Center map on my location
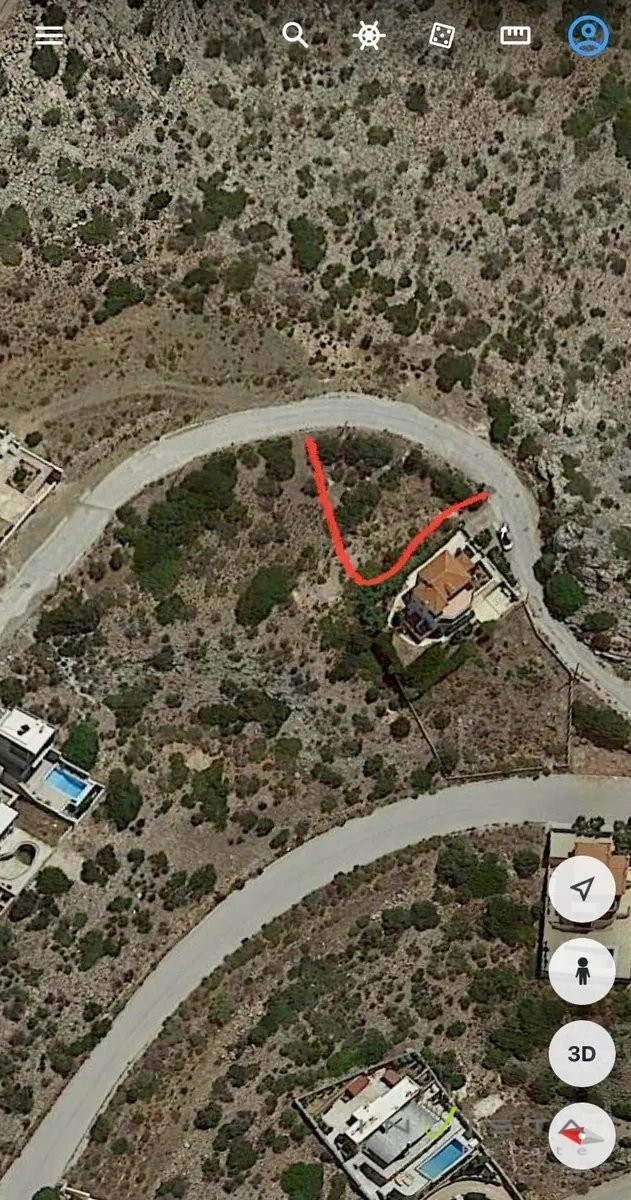The width and height of the screenshot is (631, 1200). pyautogui.click(x=582, y=889)
